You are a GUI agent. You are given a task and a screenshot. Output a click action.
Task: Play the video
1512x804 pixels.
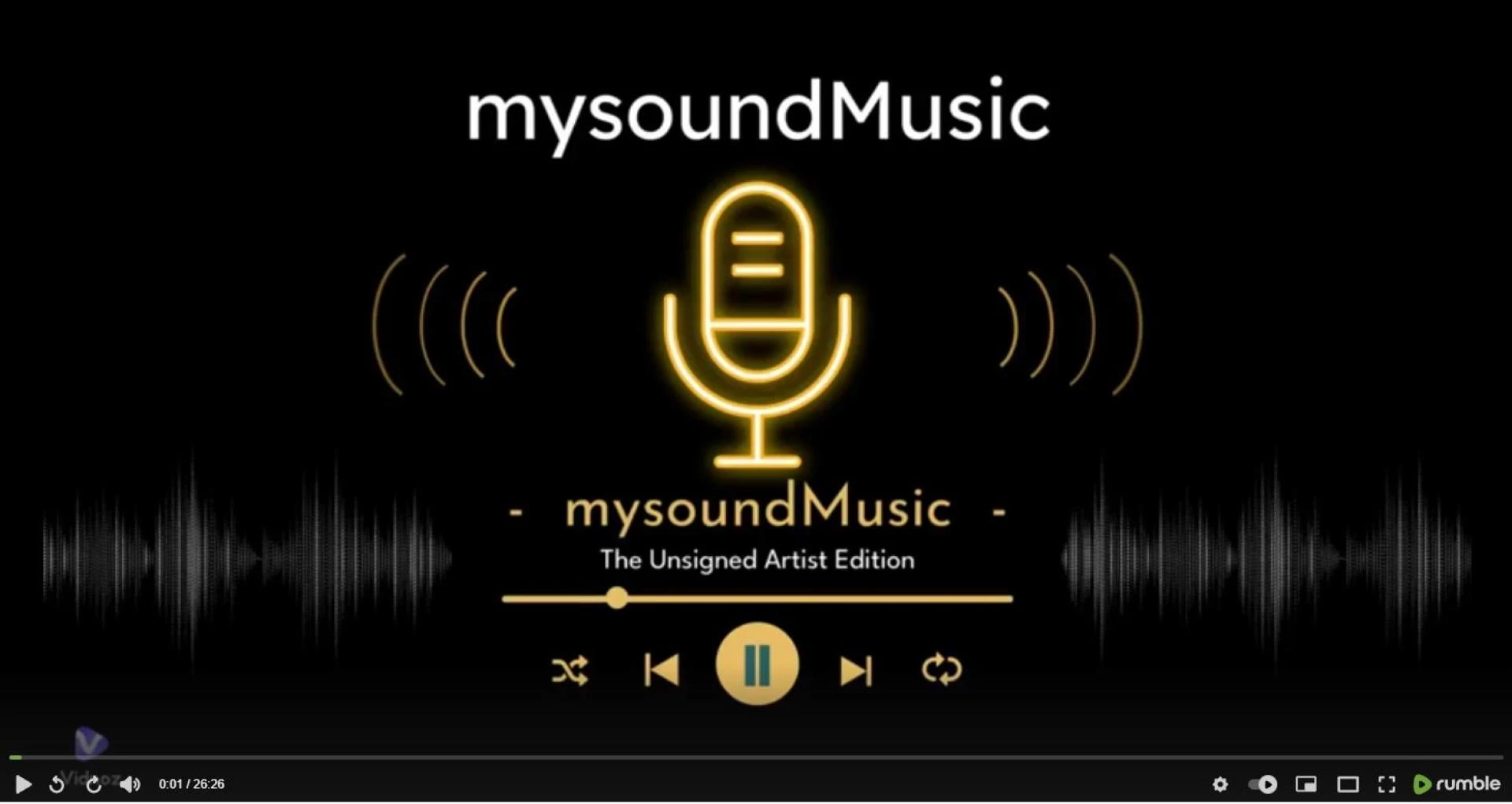coord(23,784)
